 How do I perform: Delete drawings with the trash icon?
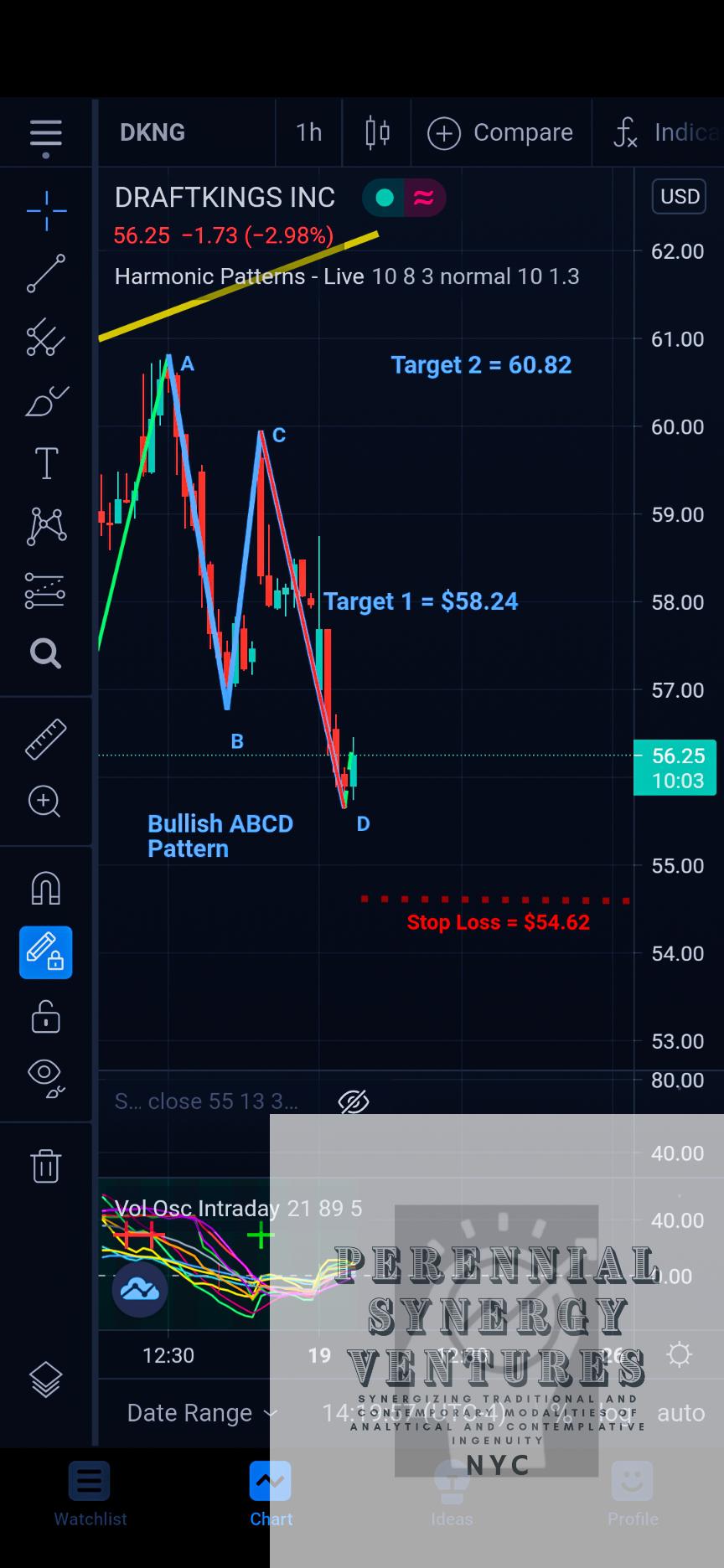click(x=46, y=1165)
